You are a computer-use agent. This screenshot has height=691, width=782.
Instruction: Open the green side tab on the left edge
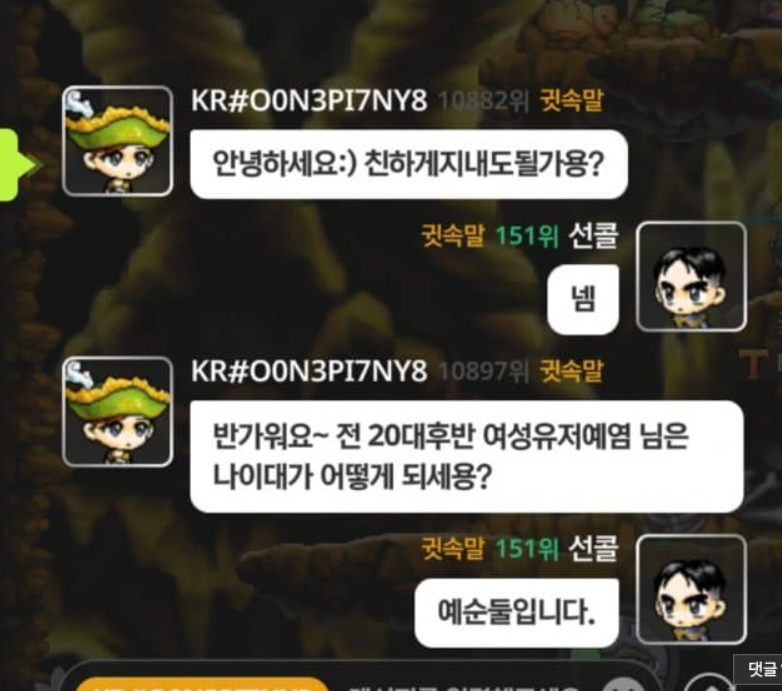(x=11, y=164)
